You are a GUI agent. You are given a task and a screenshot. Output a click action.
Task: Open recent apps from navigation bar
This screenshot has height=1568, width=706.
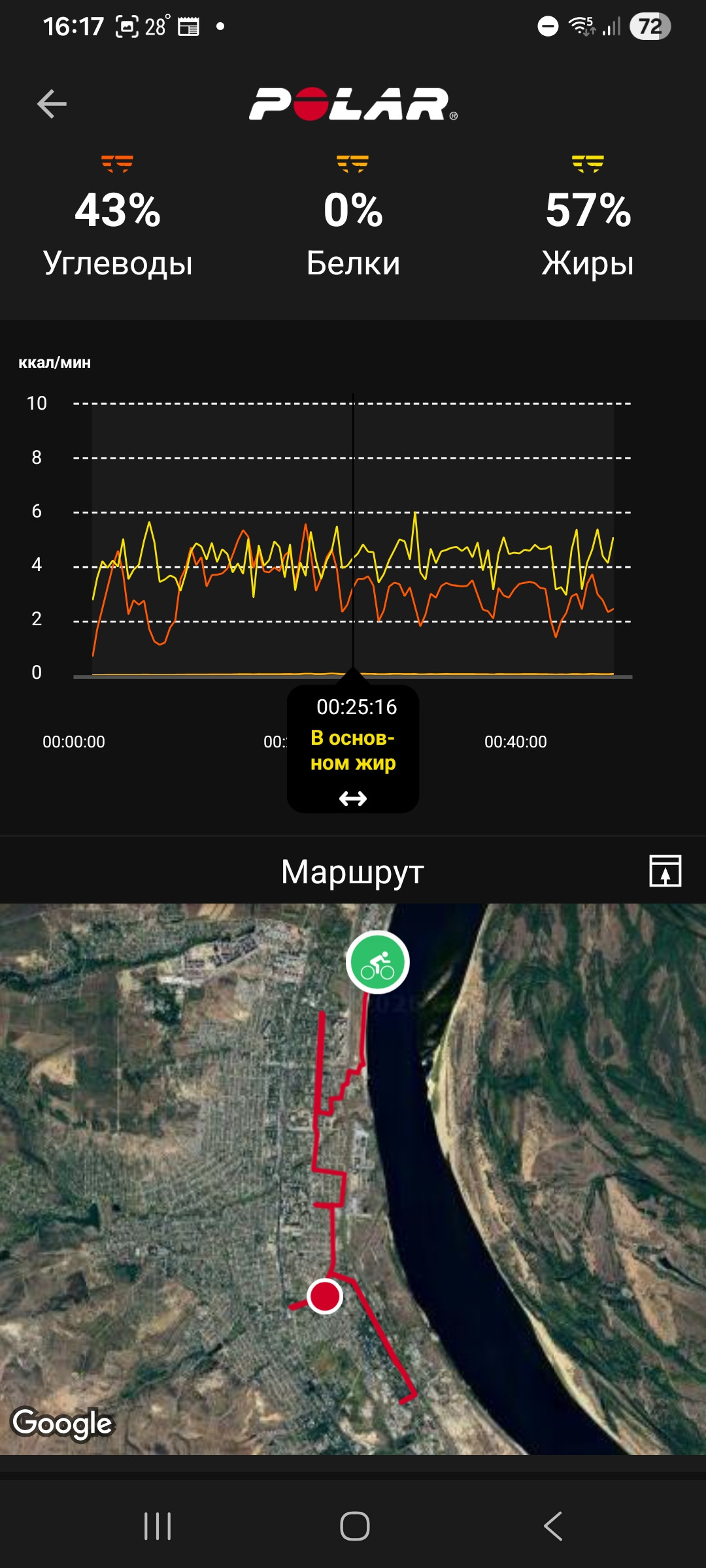(x=158, y=1526)
